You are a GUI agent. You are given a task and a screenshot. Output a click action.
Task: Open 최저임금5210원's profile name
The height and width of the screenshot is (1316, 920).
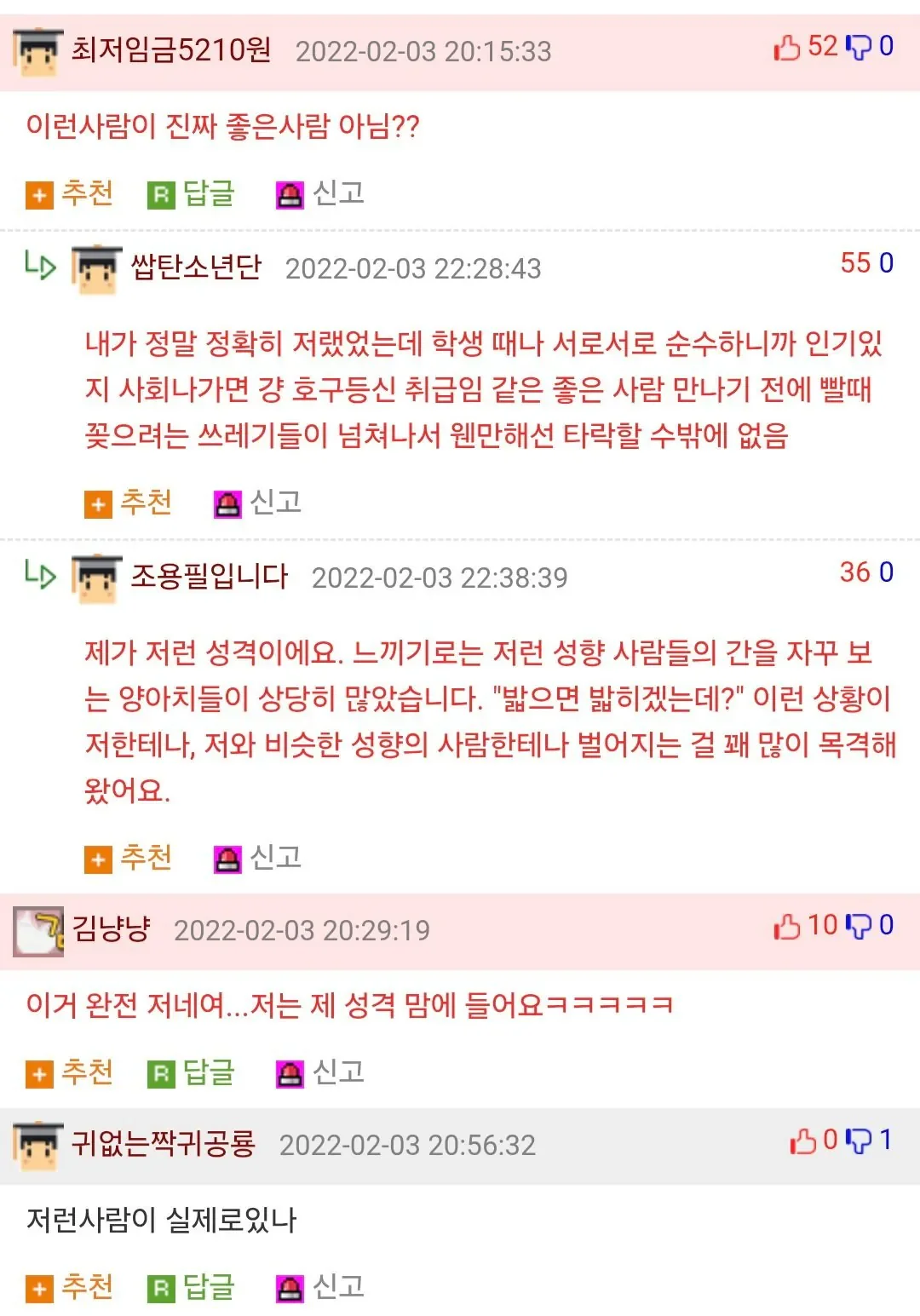click(170, 50)
